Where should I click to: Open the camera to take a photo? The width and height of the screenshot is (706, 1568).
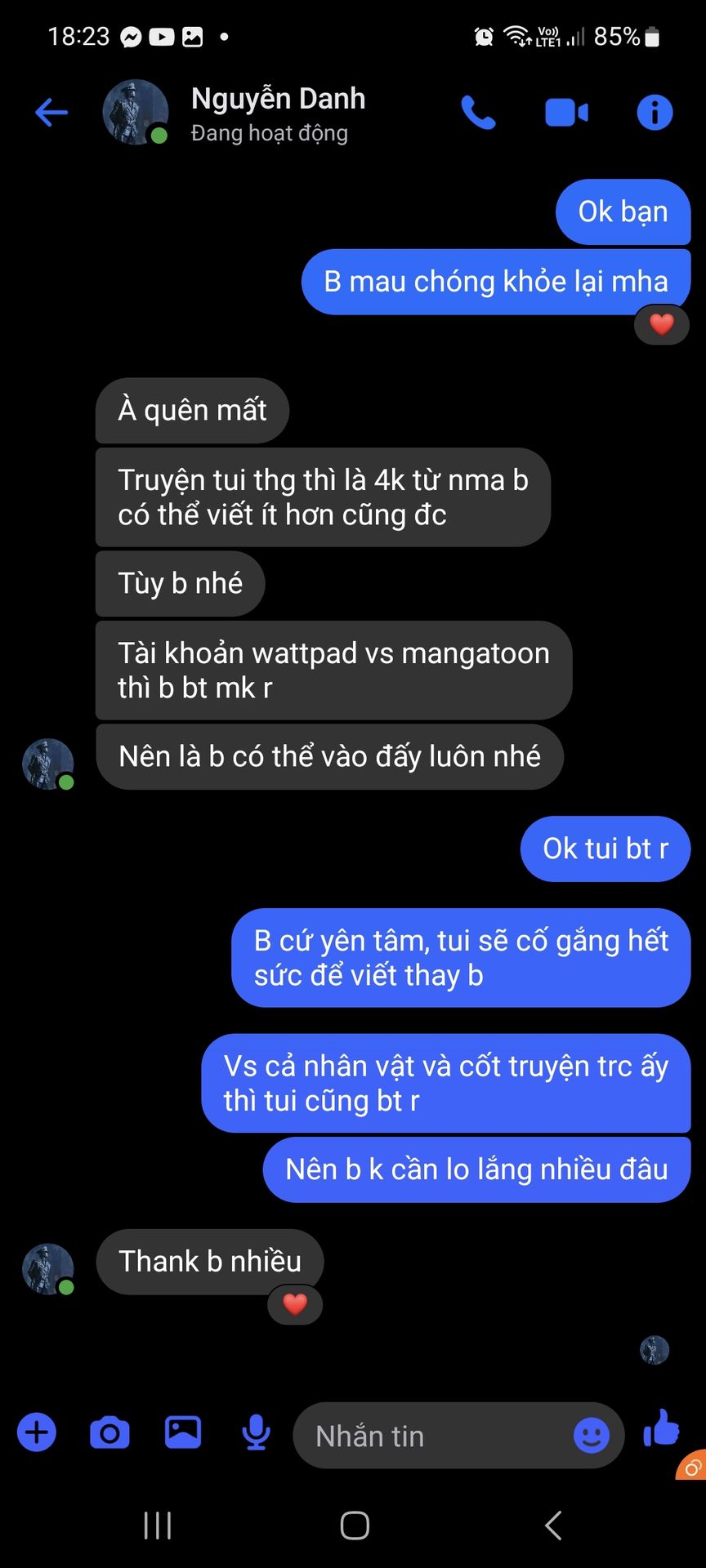(x=109, y=1432)
